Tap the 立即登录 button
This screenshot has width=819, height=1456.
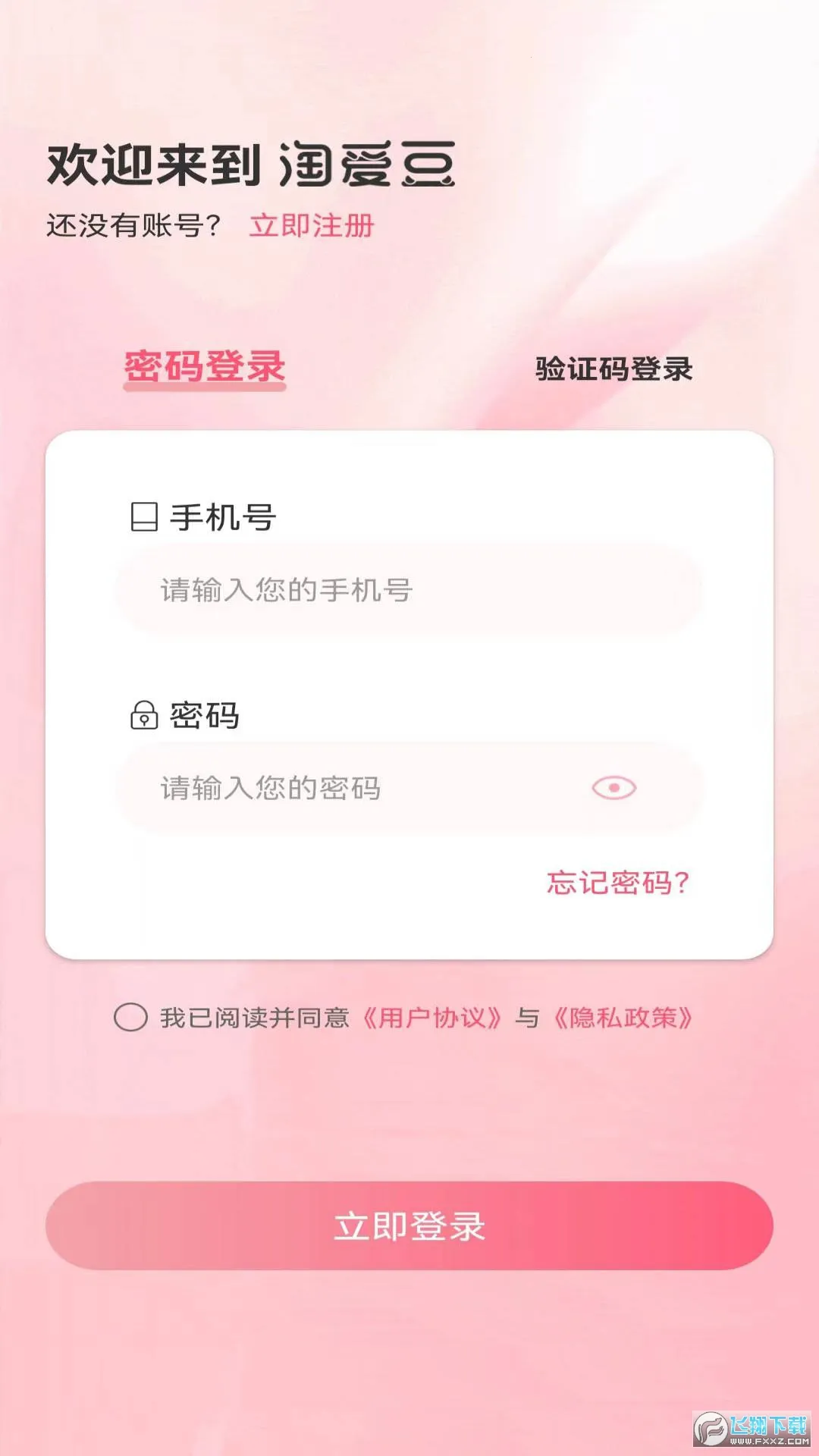pyautogui.click(x=409, y=1225)
